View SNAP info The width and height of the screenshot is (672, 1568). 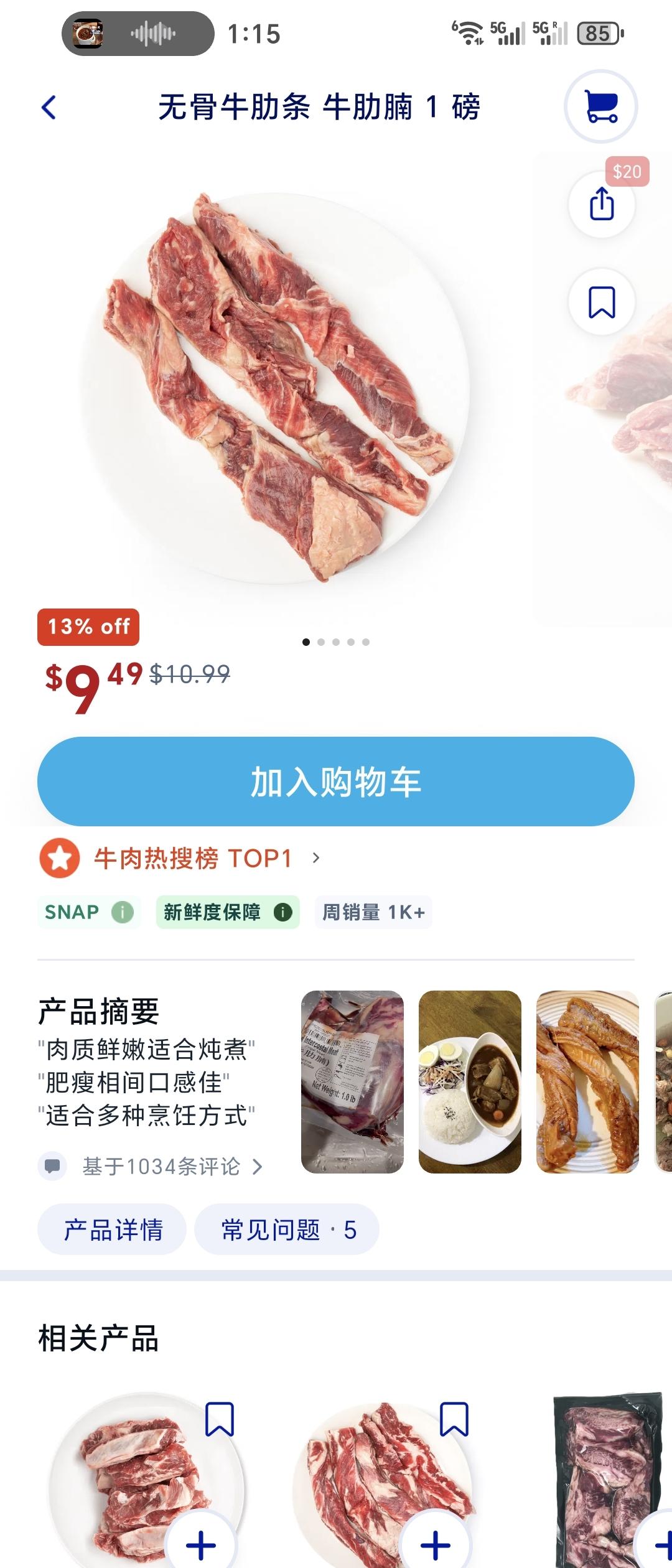pyautogui.click(x=123, y=912)
